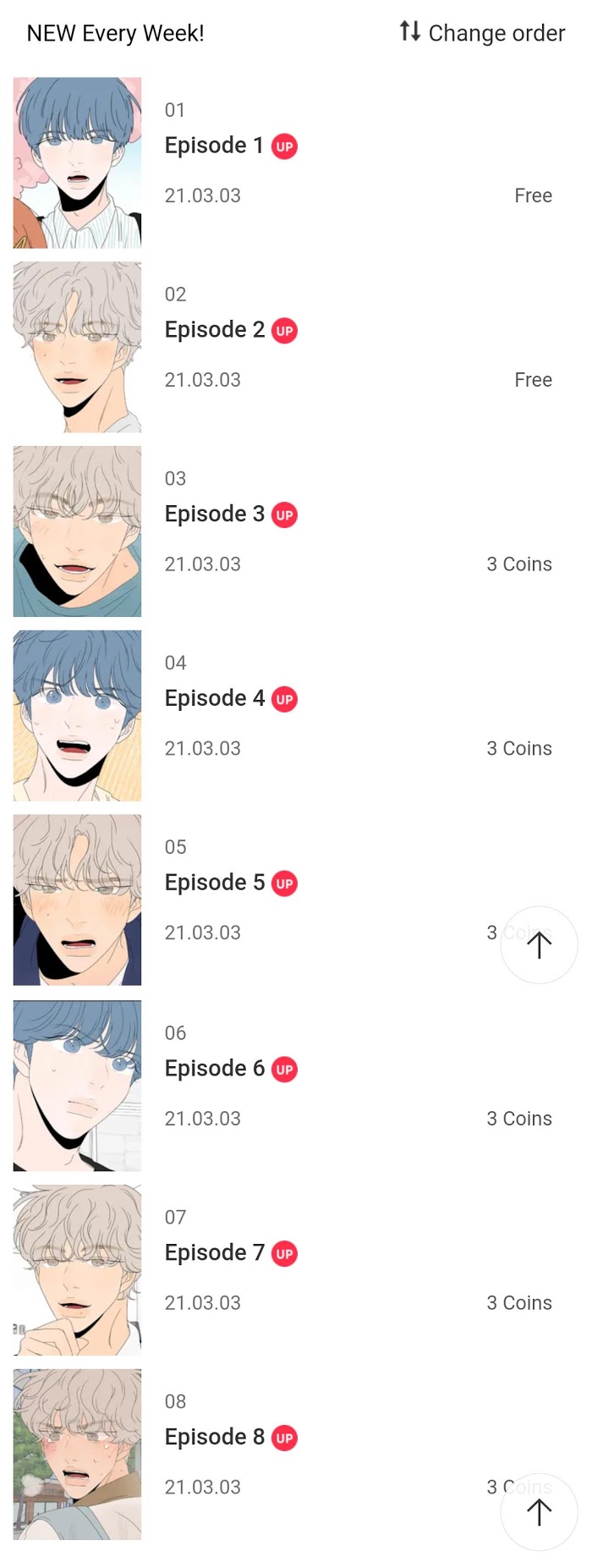This screenshot has width=592, height=1568.
Task: Open Episode 8
Action: (x=215, y=1437)
